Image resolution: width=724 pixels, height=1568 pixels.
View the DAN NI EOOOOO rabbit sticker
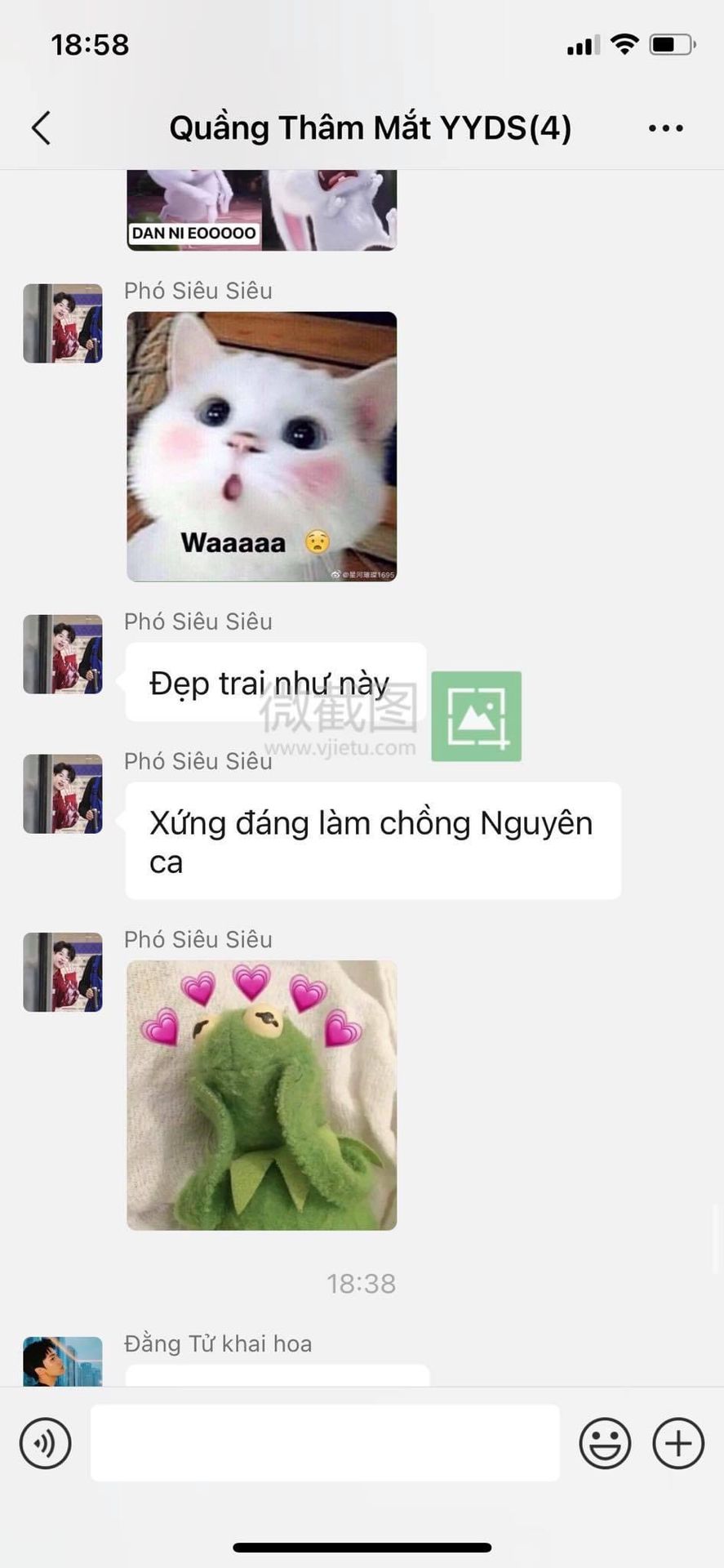[x=261, y=210]
